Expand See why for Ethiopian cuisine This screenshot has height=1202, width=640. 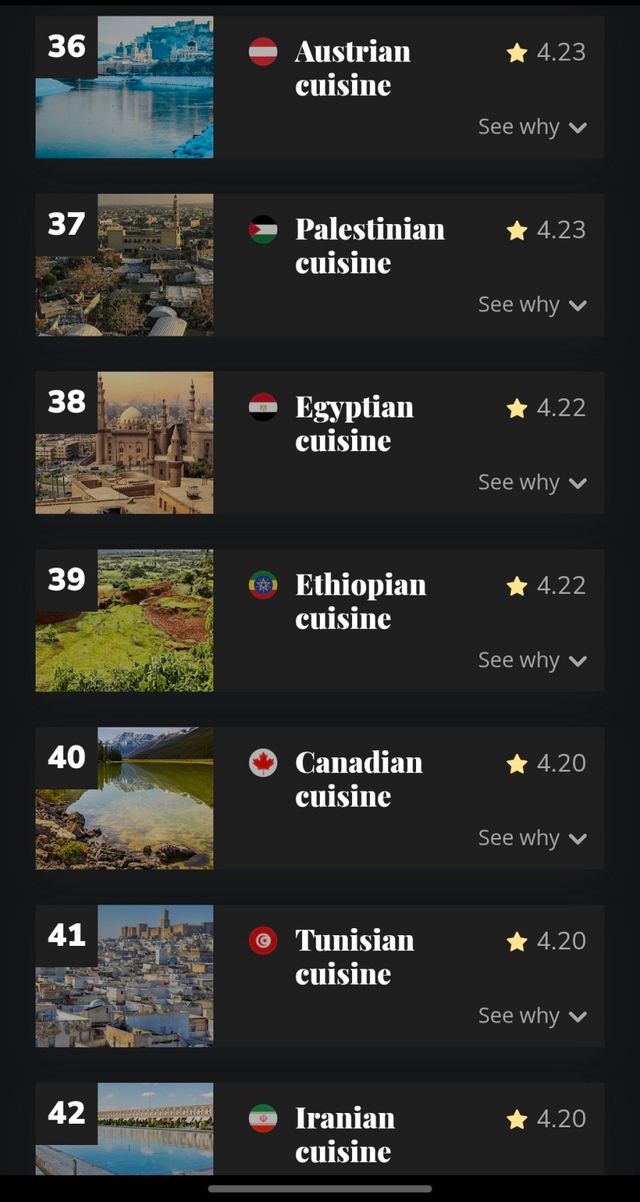point(532,661)
